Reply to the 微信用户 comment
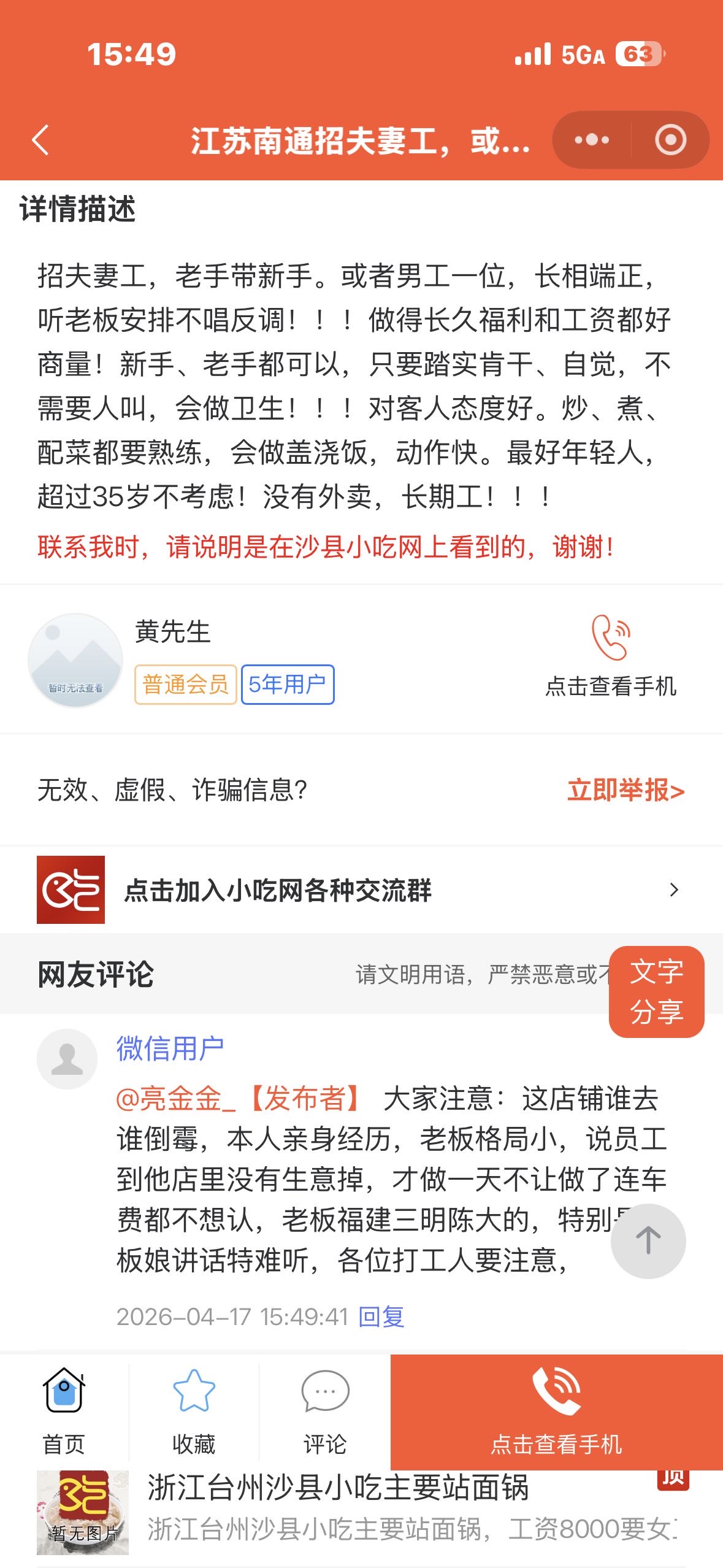723x1568 pixels. [381, 1316]
